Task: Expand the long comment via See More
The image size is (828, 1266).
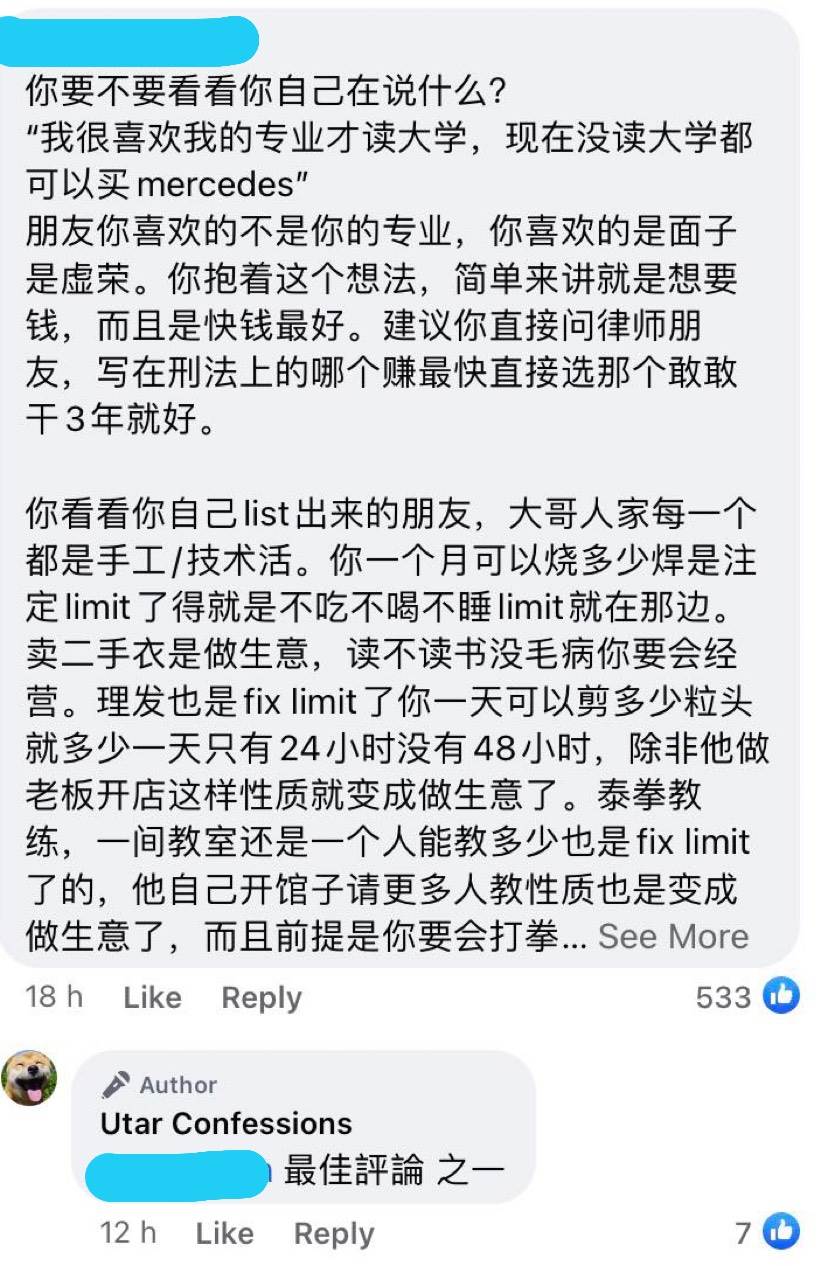Action: coord(672,937)
